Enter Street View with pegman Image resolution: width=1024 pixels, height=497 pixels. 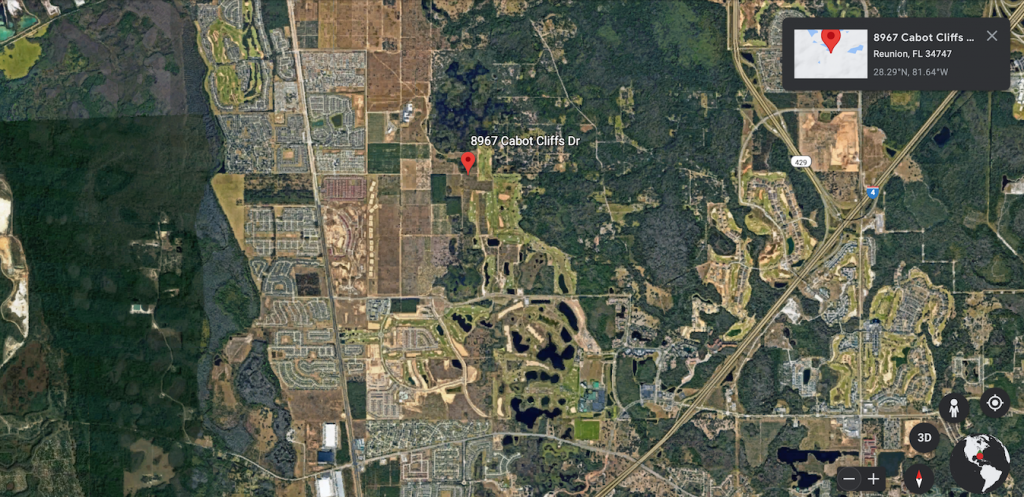(953, 407)
